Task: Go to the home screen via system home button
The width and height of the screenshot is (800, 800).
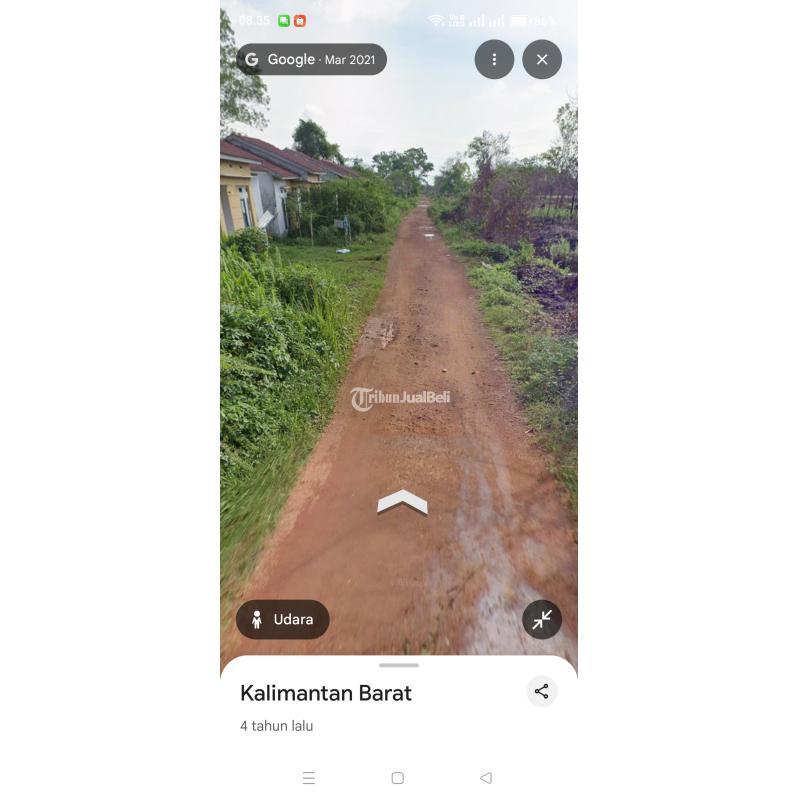Action: (398, 778)
